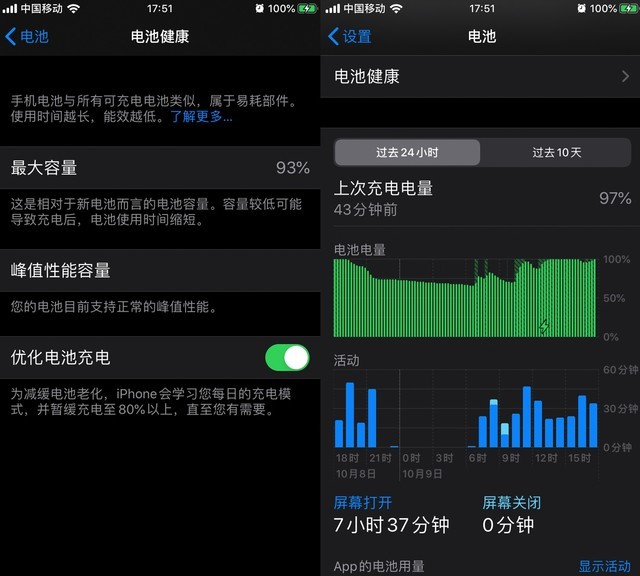This screenshot has height=576, width=640.
Task: Tap 显示活动 beside App 的电池用量
Action: 604,566
